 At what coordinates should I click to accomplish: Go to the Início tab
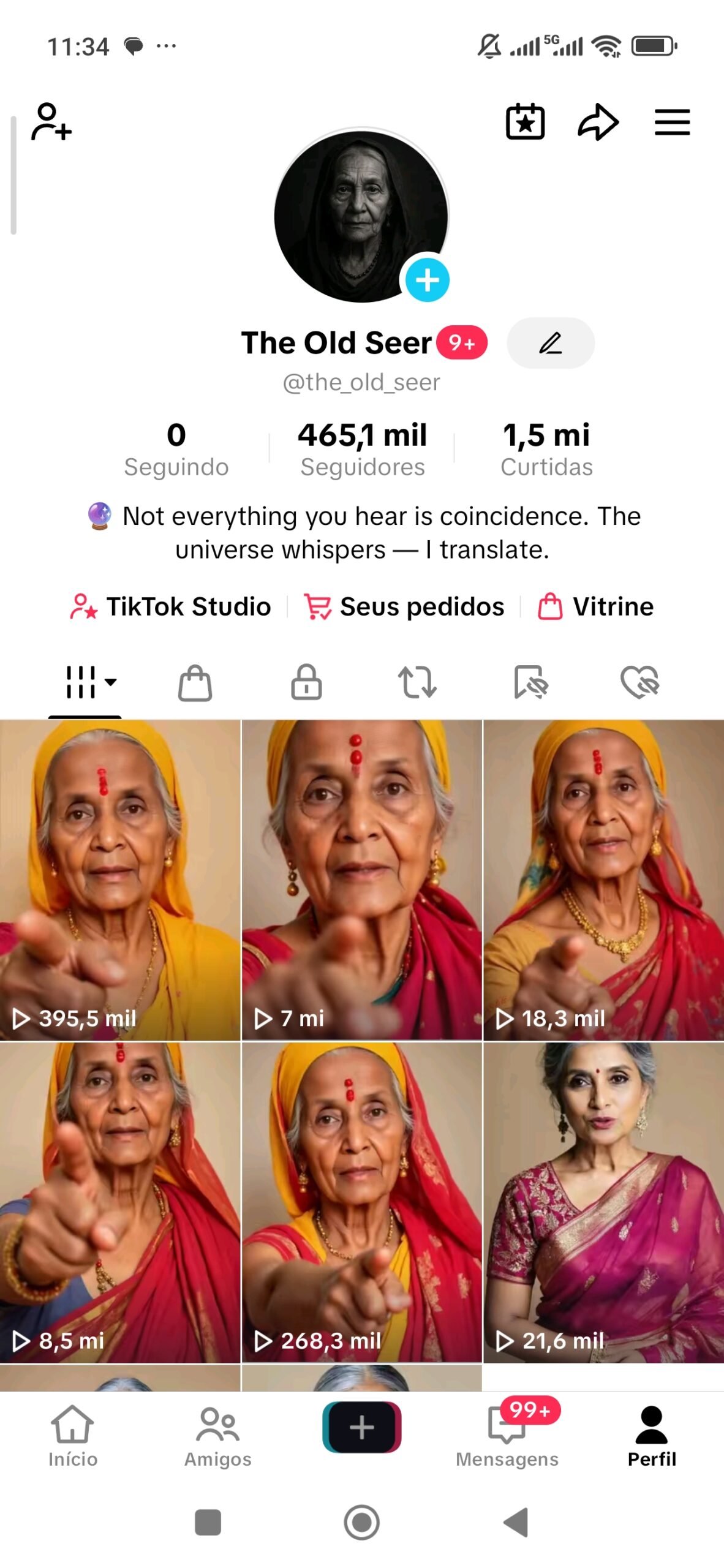click(73, 1436)
